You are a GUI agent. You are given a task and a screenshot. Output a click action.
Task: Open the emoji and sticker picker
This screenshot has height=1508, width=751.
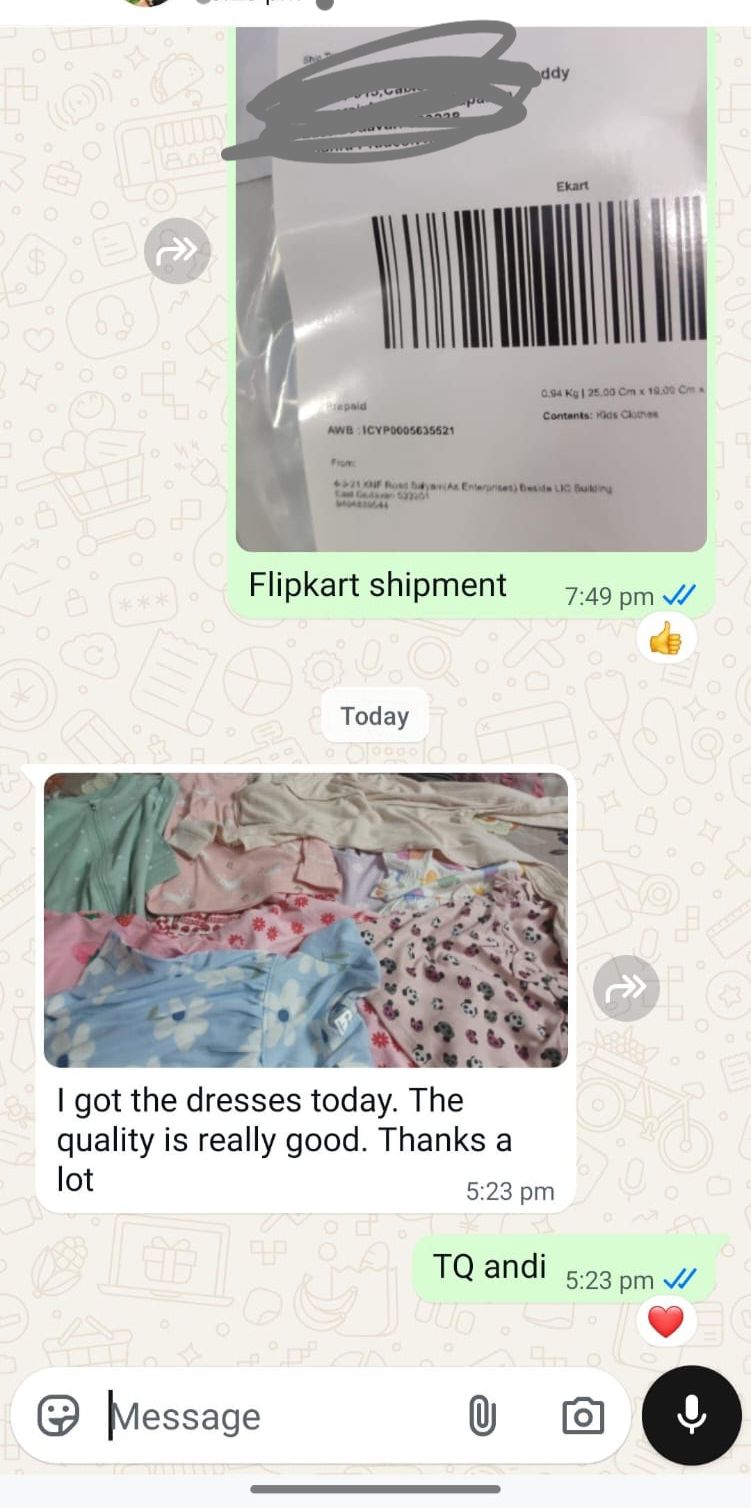pos(58,1416)
